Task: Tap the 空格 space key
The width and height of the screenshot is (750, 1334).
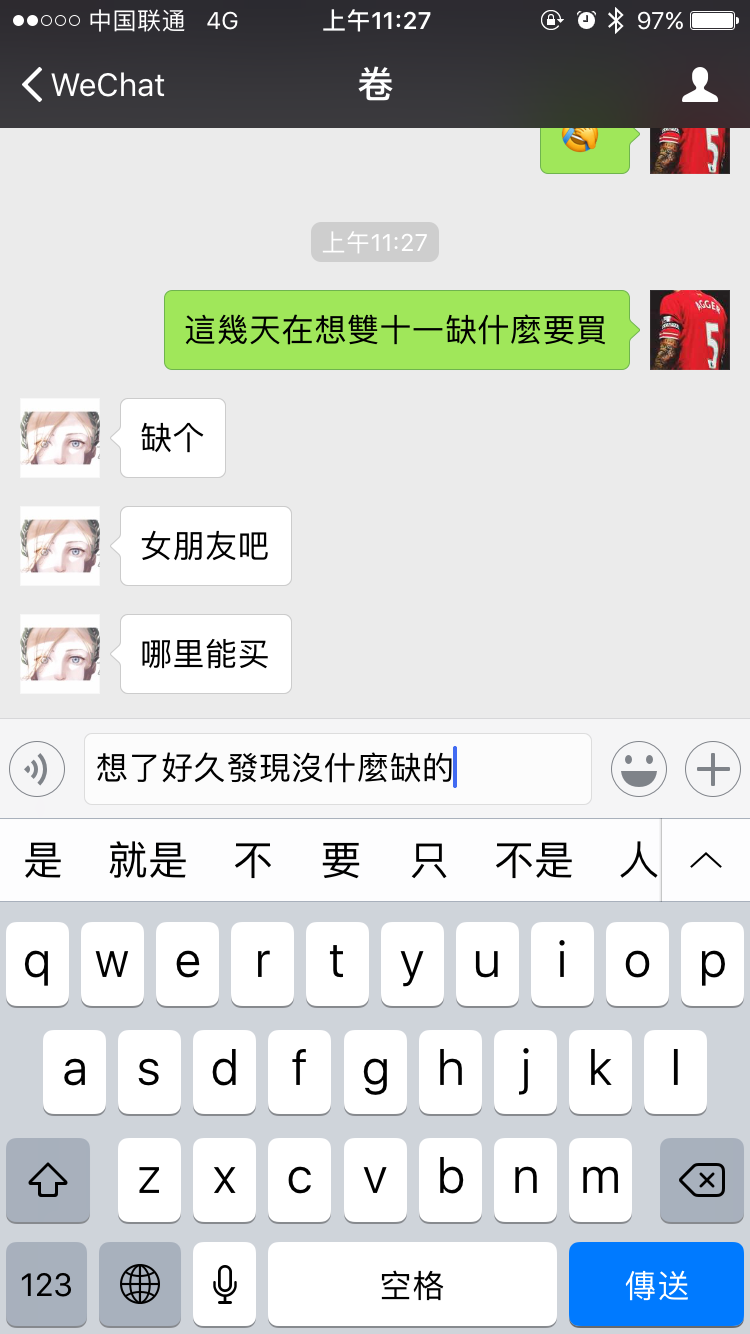Action: [x=411, y=1285]
